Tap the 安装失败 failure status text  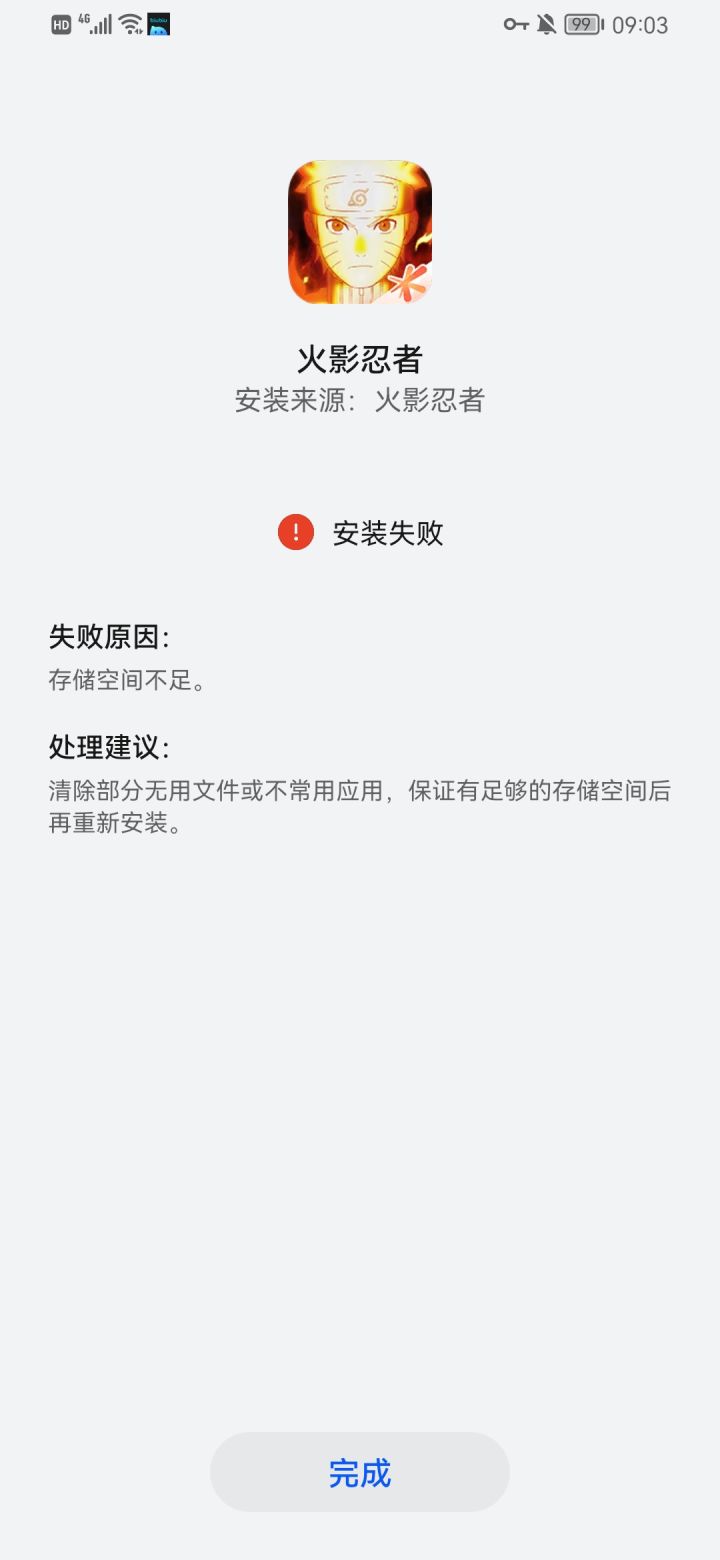[x=388, y=533]
